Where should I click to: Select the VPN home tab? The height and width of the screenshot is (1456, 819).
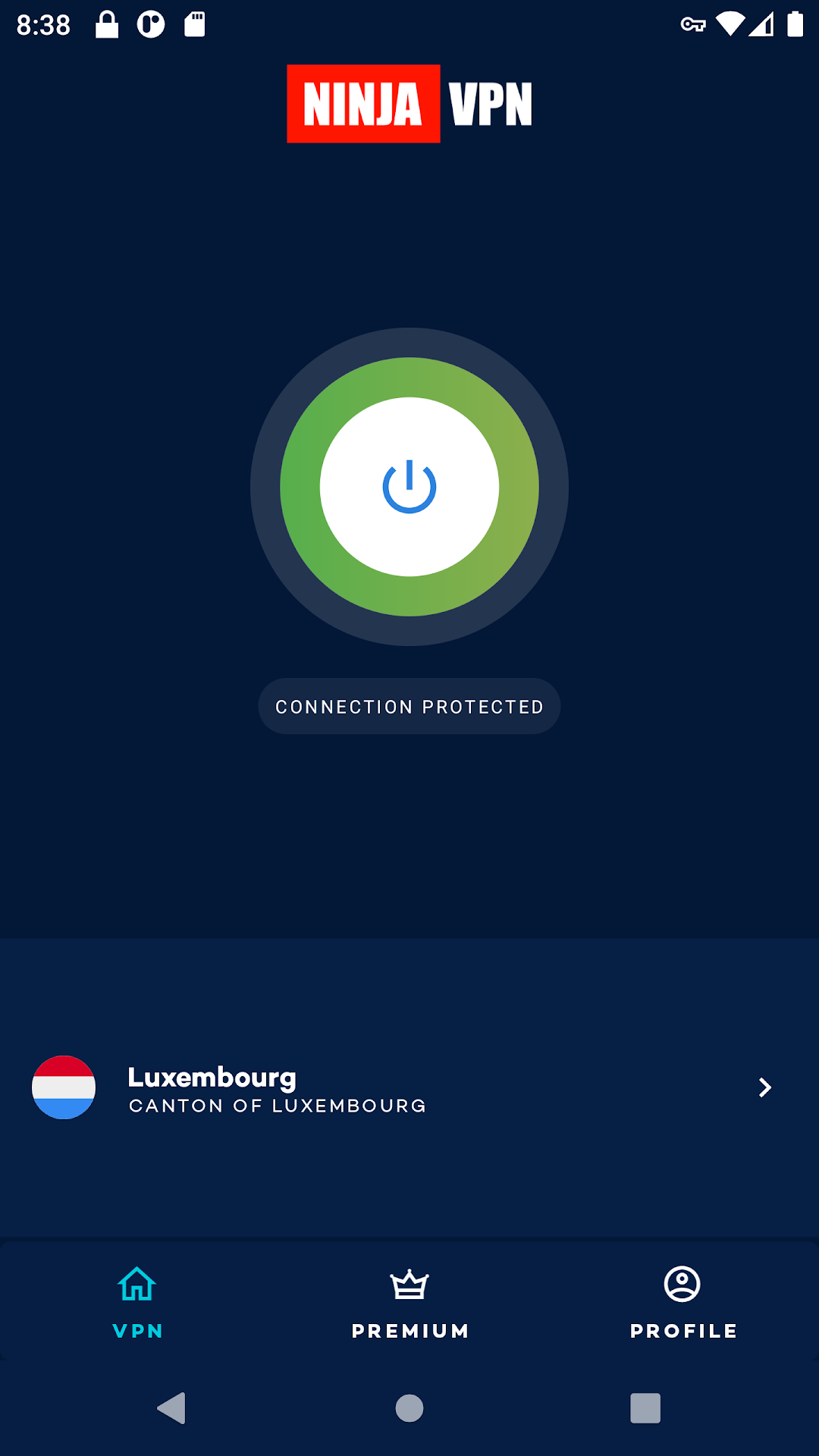tap(137, 1302)
